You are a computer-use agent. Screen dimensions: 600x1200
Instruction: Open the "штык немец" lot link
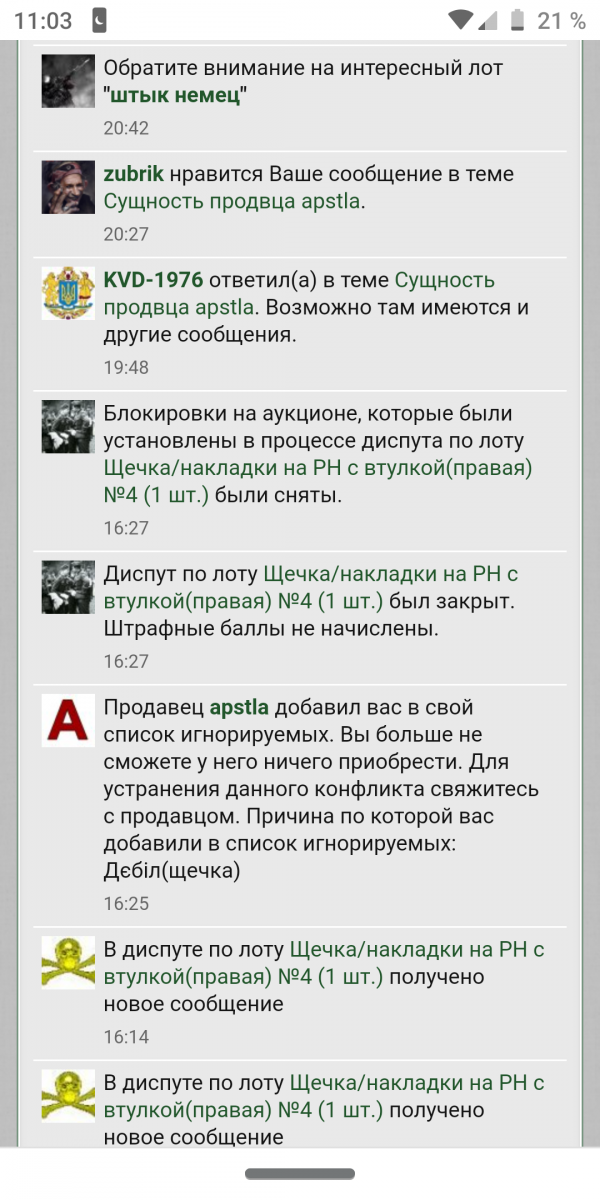point(176,96)
